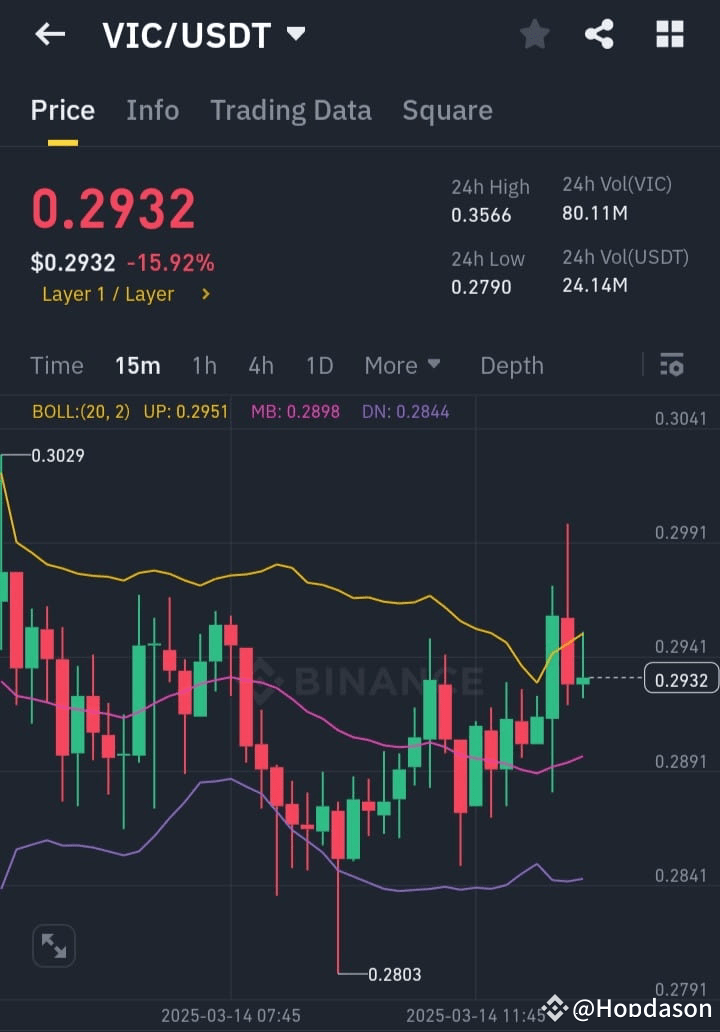
Task: Switch chart to 1h timeframe
Action: pos(204,366)
